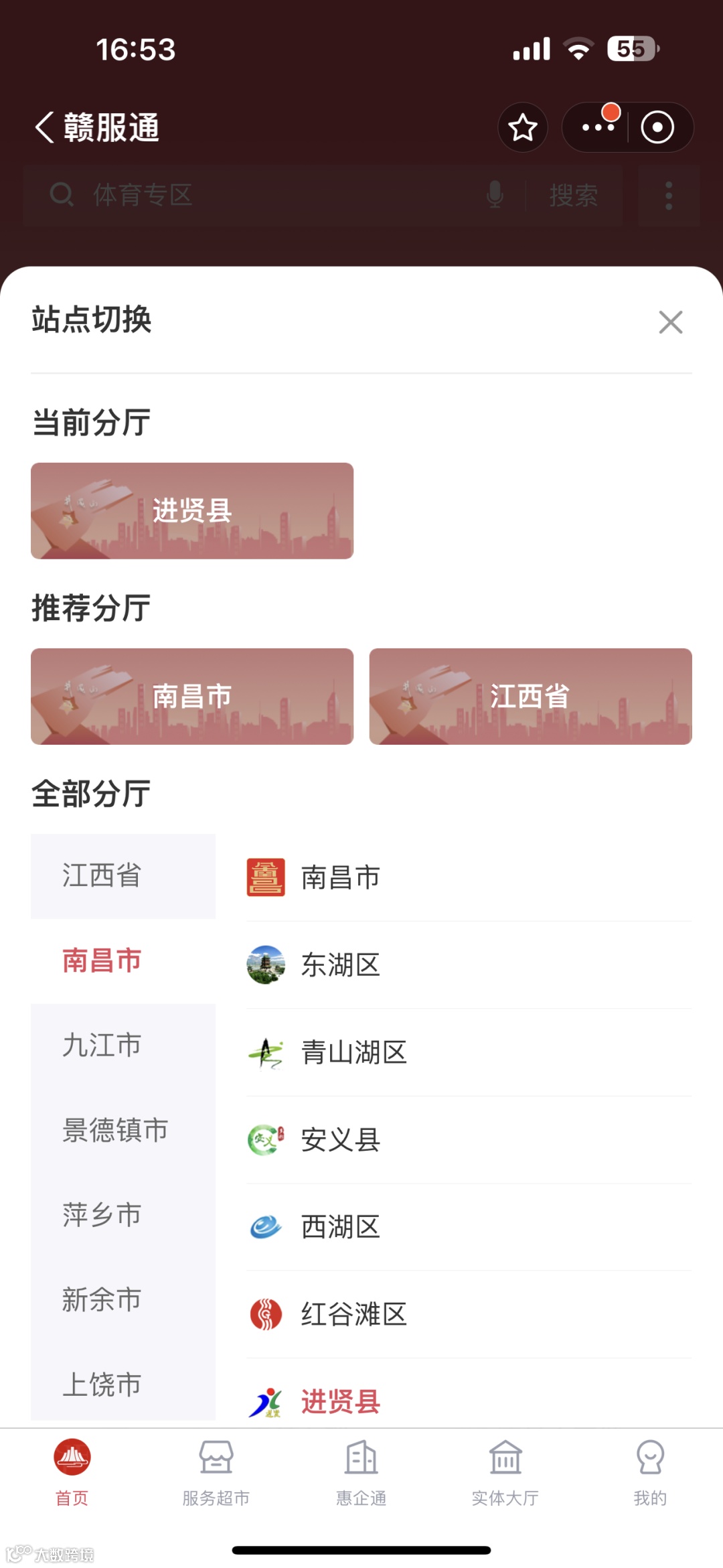Go back from 赣服通
This screenshot has width=723, height=1568.
pos(45,127)
